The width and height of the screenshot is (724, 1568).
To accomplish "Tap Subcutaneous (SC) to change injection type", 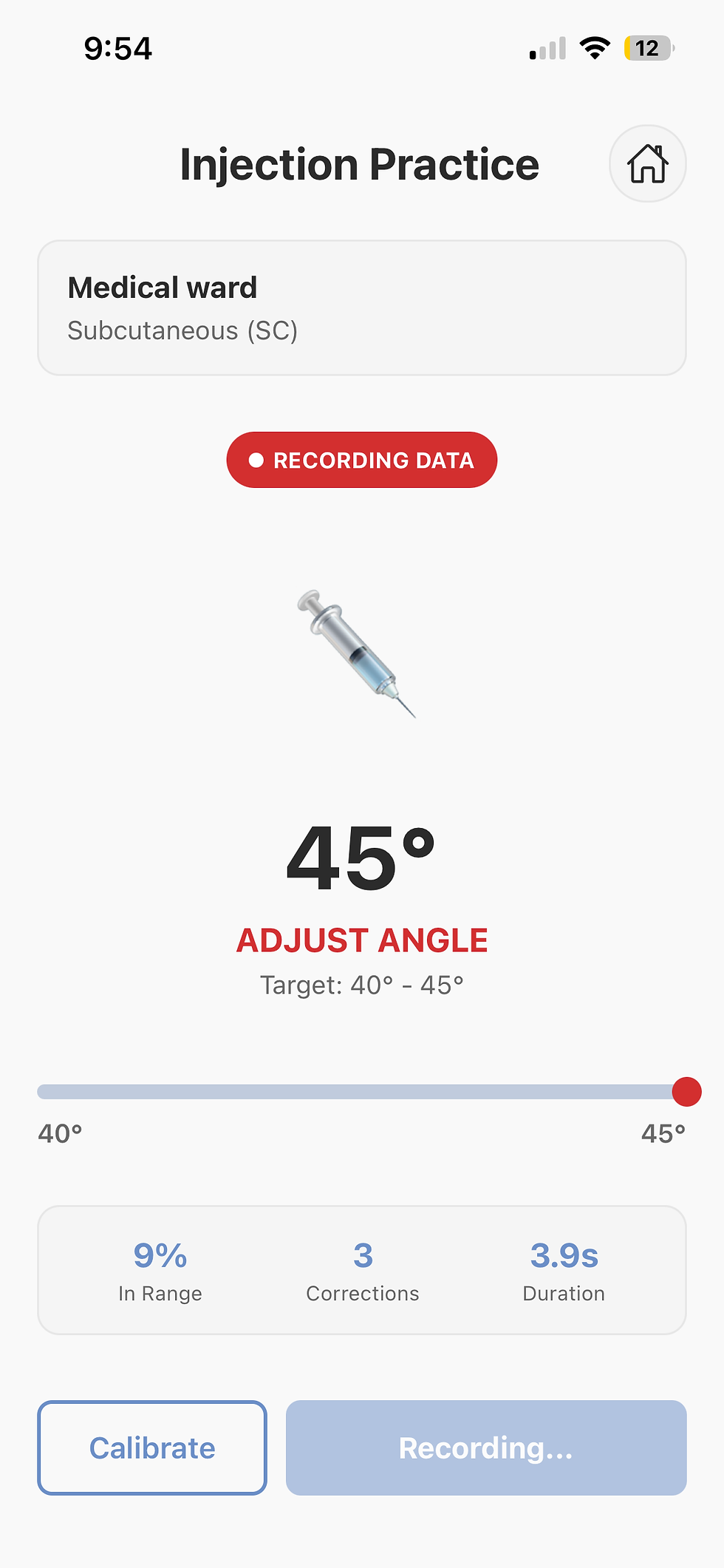I will coord(182,330).
